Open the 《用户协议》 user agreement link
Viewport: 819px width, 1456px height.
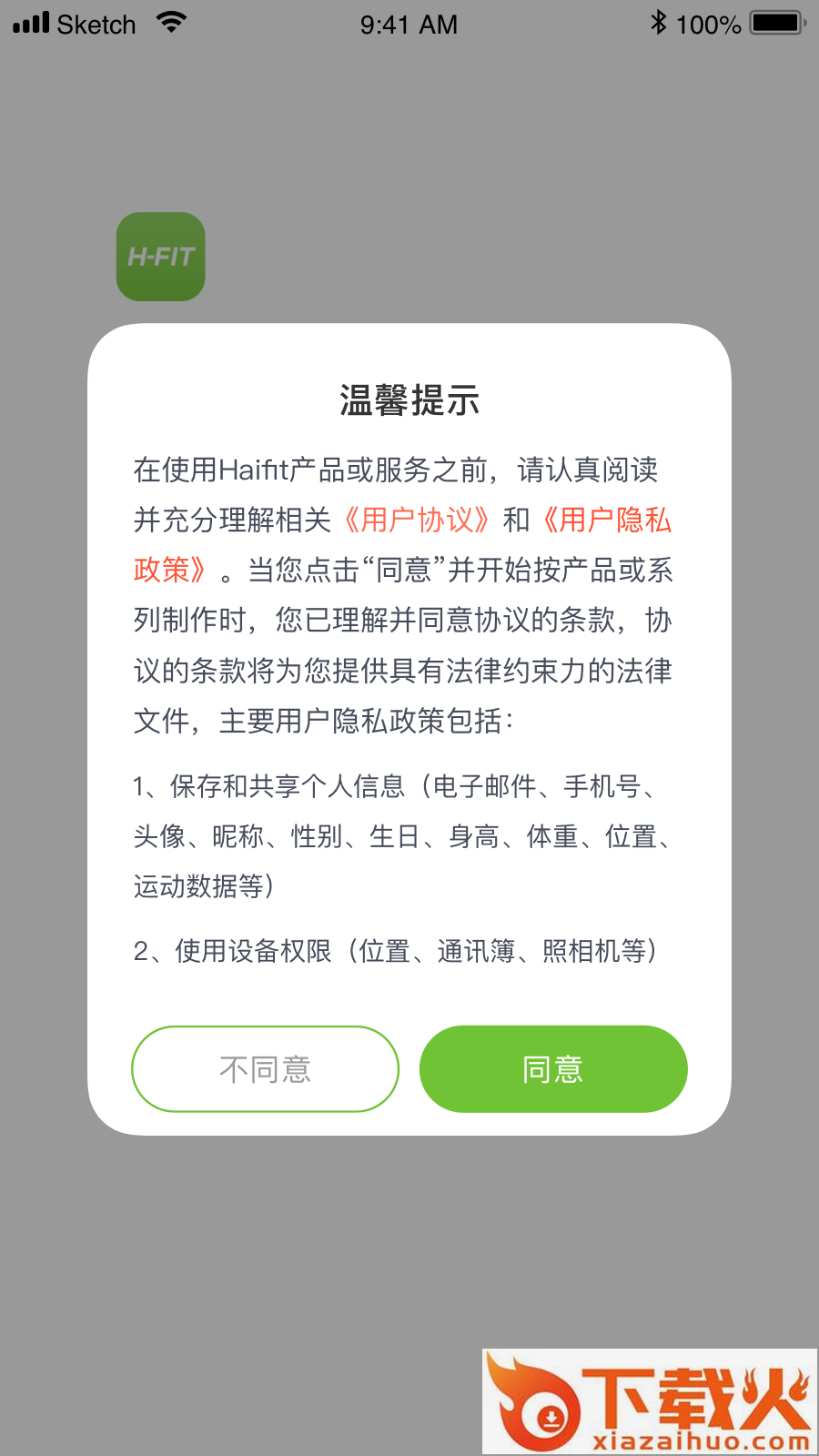[x=418, y=520]
